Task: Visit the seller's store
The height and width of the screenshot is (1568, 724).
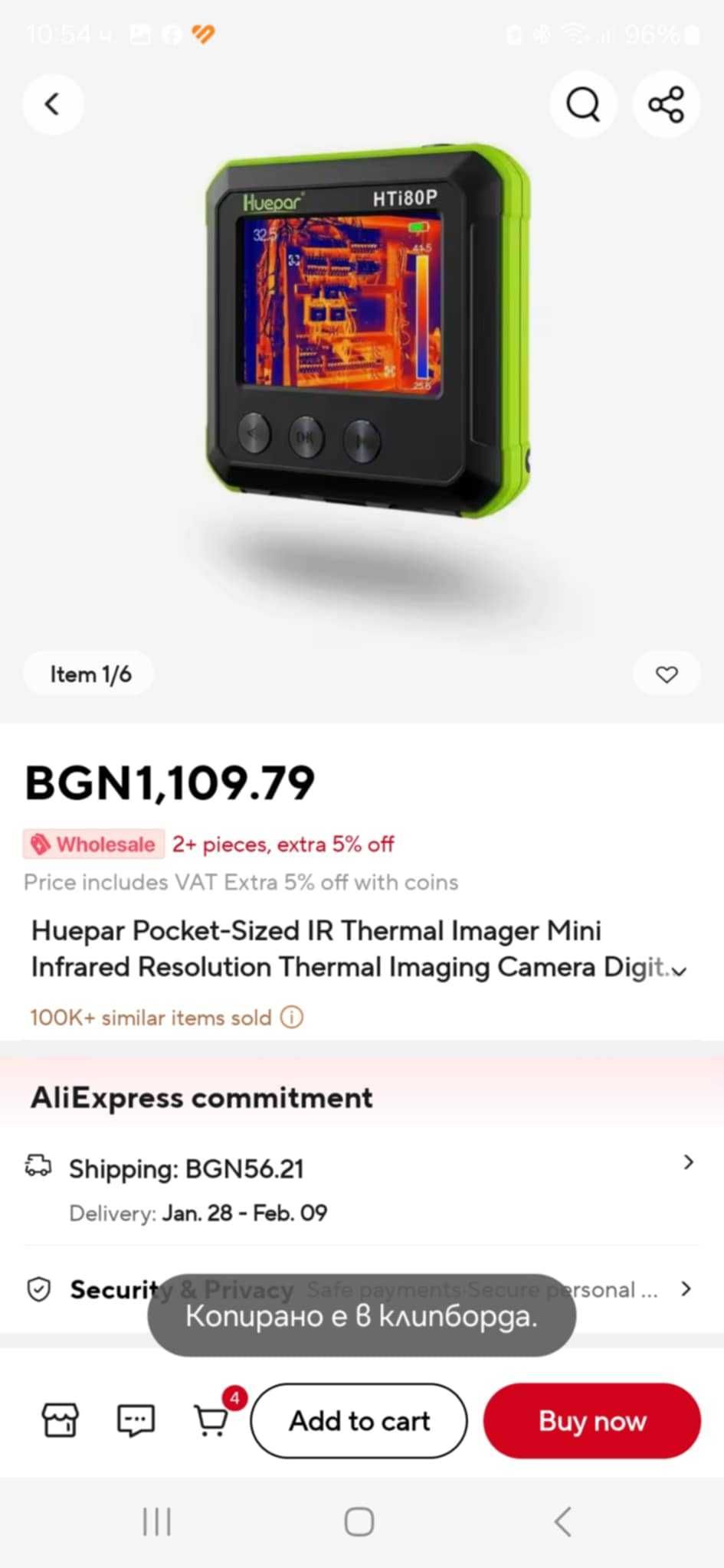Action: (x=60, y=1421)
